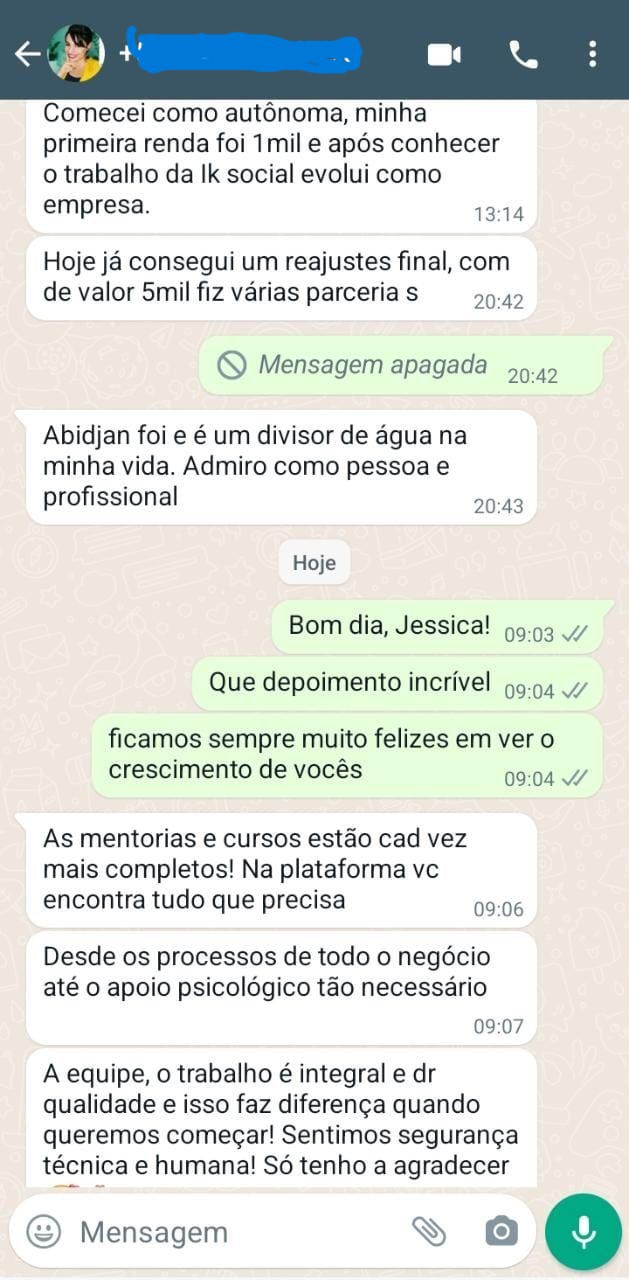Open the camera from the message bar
Image resolution: width=629 pixels, height=1280 pixels.
coord(500,1231)
